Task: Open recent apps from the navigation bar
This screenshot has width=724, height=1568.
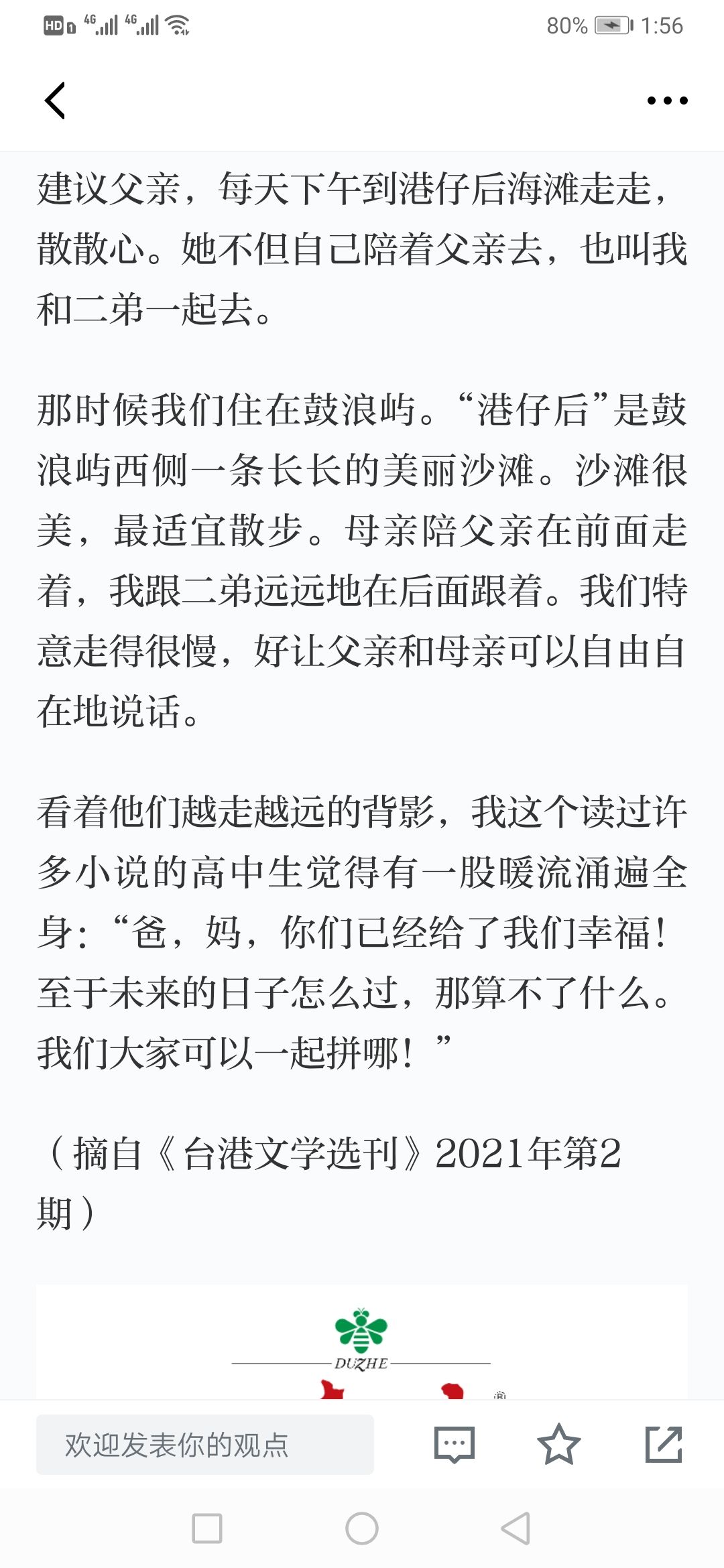Action: coord(207,1528)
